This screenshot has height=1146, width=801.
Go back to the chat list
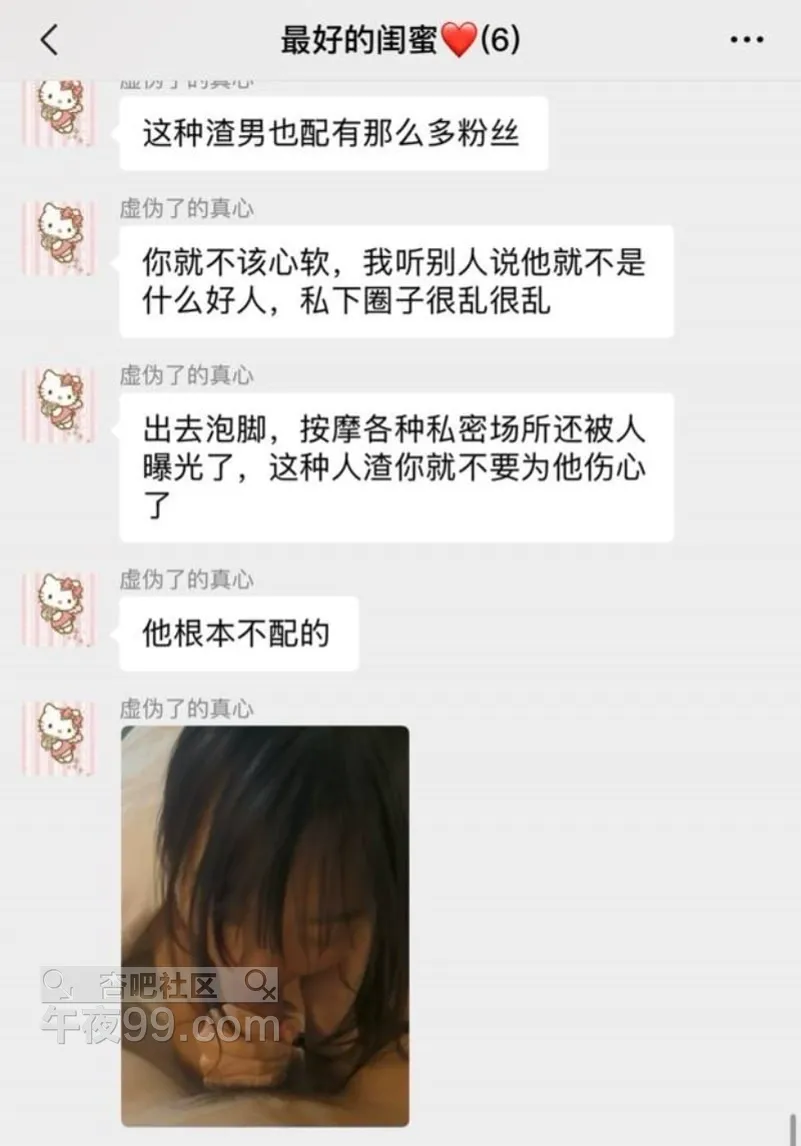tap(49, 40)
